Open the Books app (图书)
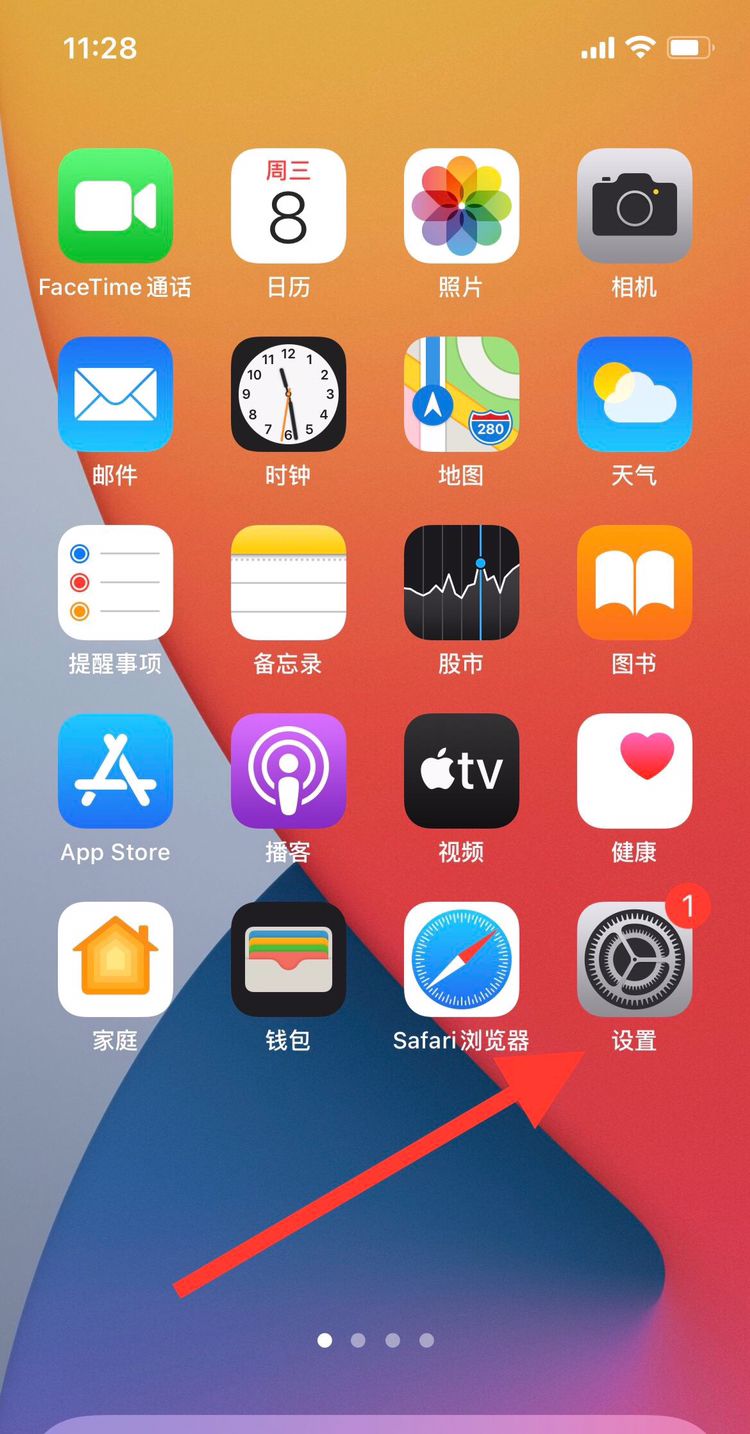 pyautogui.click(x=634, y=582)
